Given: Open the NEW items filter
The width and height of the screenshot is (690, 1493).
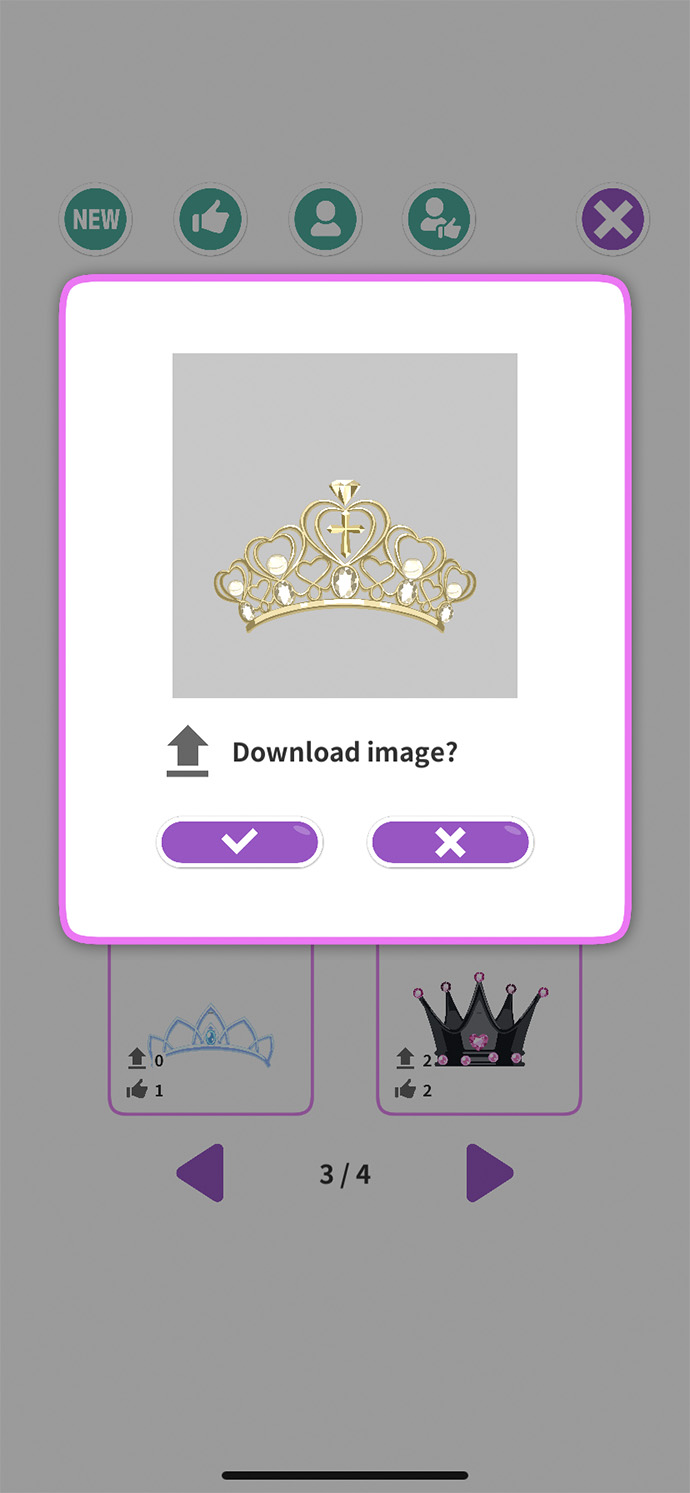Looking at the screenshot, I should click(x=96, y=219).
